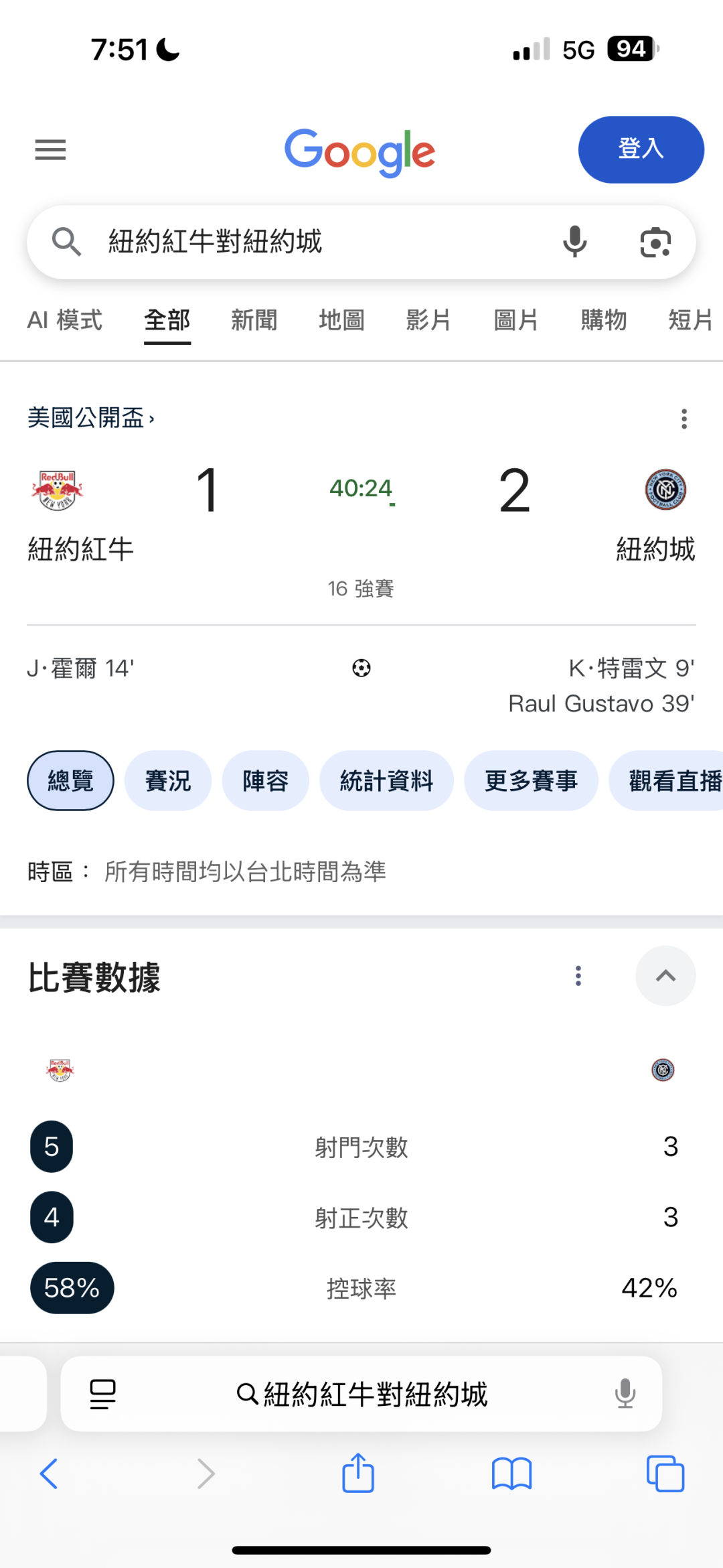Select the 賽況 chip

click(168, 781)
